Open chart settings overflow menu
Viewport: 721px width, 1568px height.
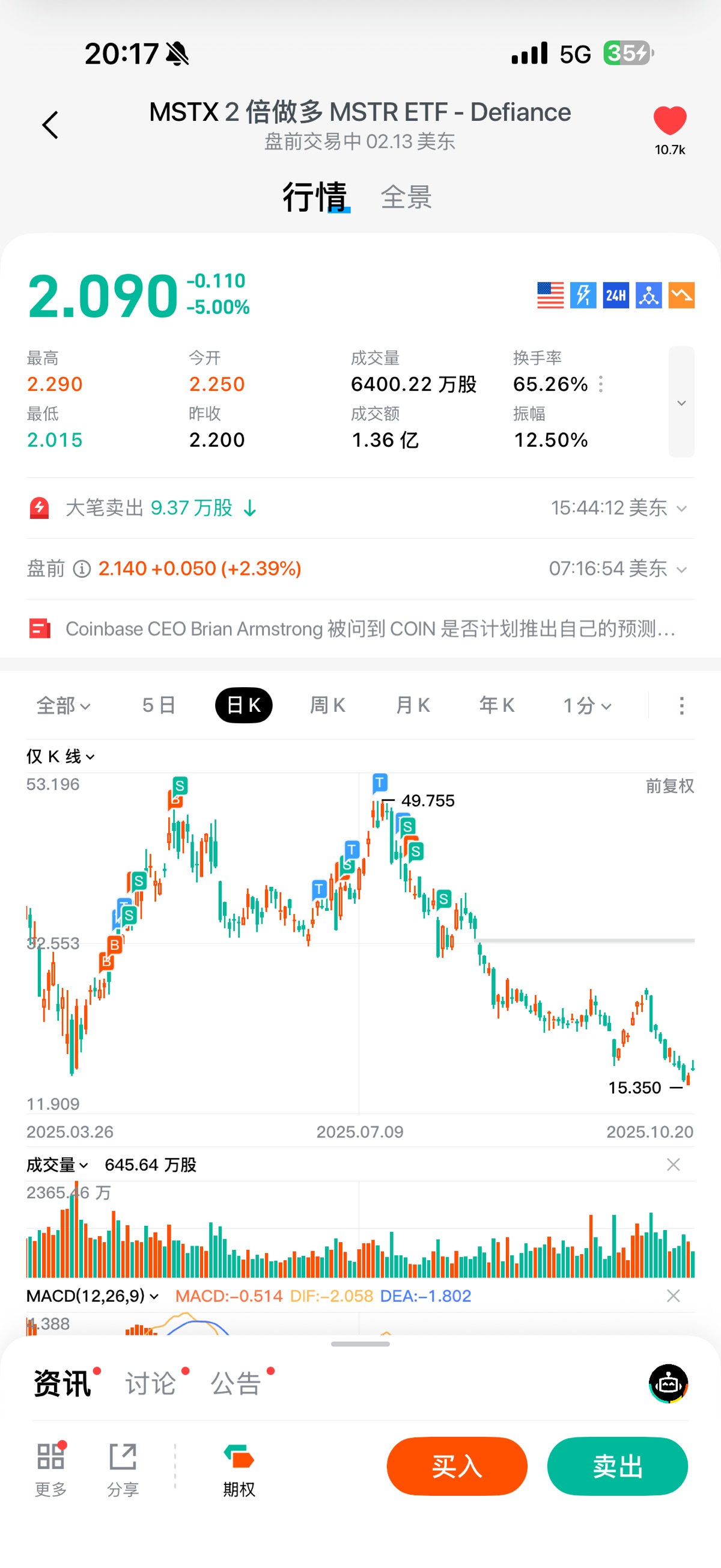681,705
